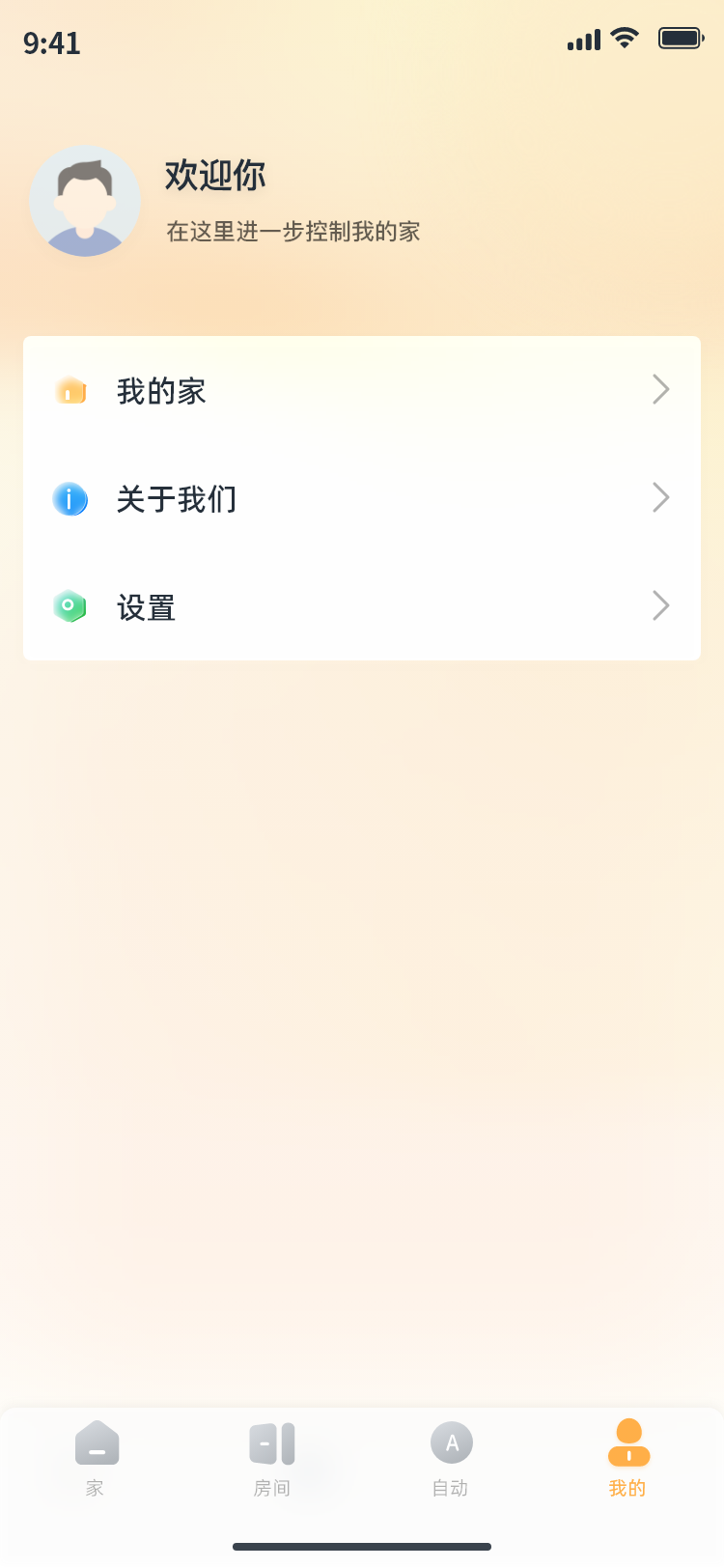Open the 自动 automation icon
The image size is (724, 1568).
tap(451, 1442)
